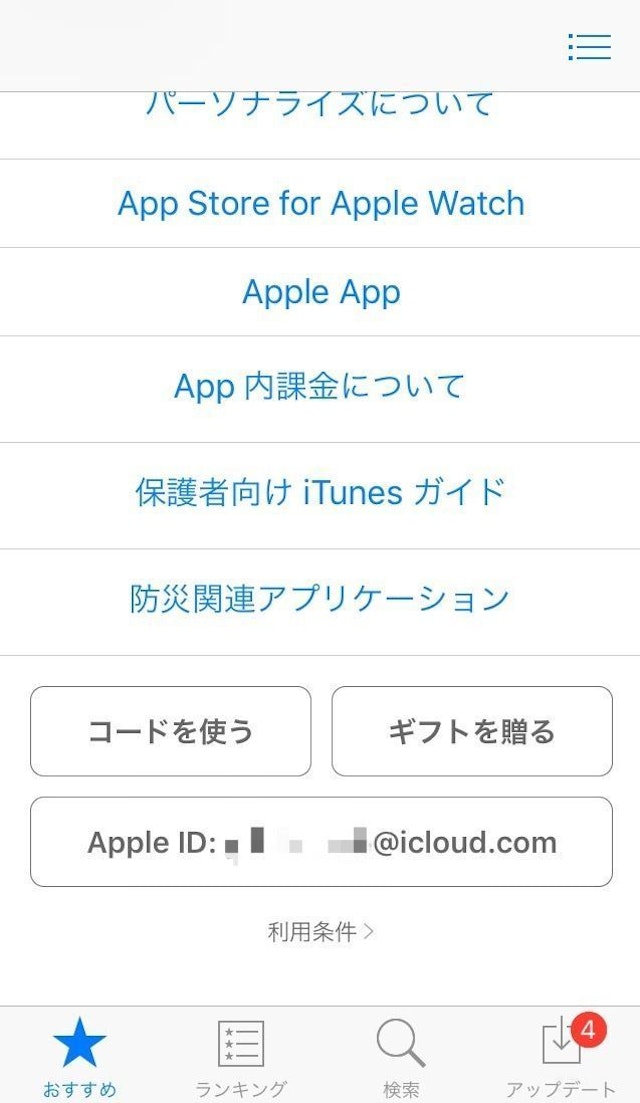Tap the コードを使う button
Viewport: 640px width, 1103px height.
[x=170, y=731]
